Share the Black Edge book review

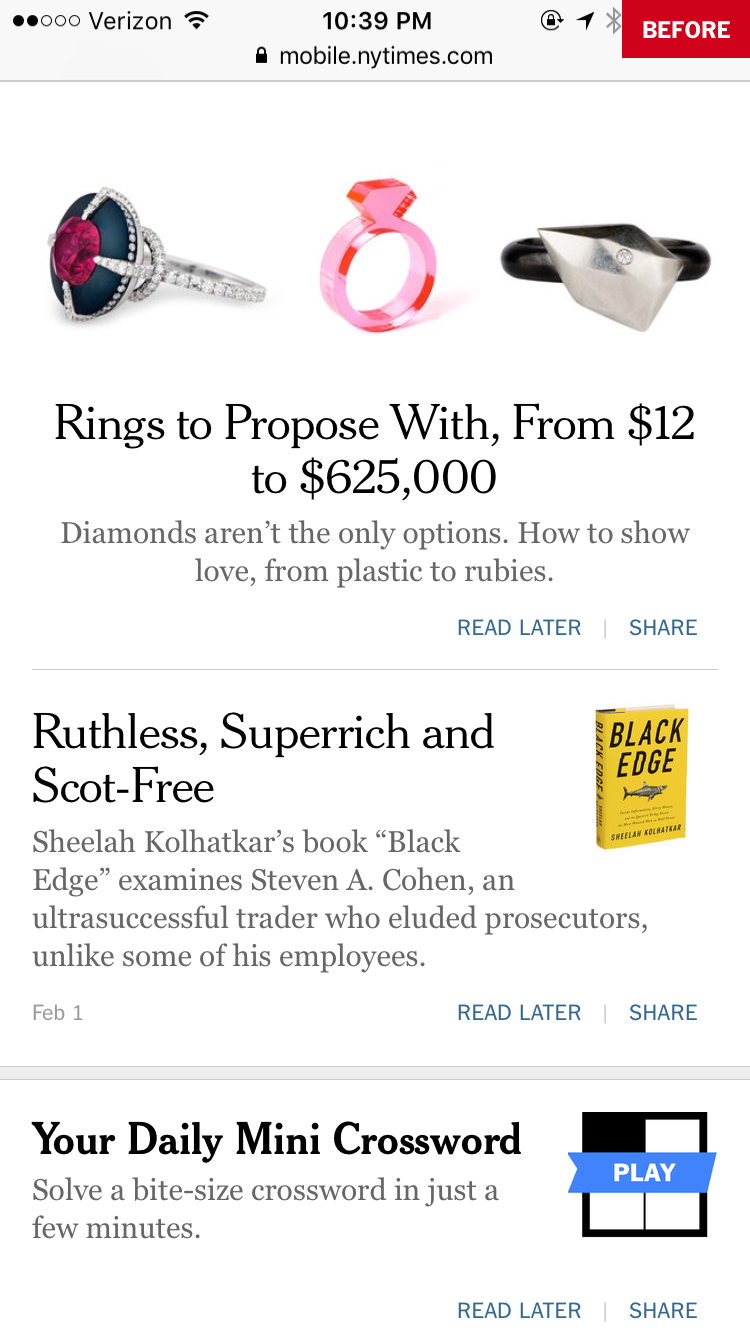(x=663, y=1013)
